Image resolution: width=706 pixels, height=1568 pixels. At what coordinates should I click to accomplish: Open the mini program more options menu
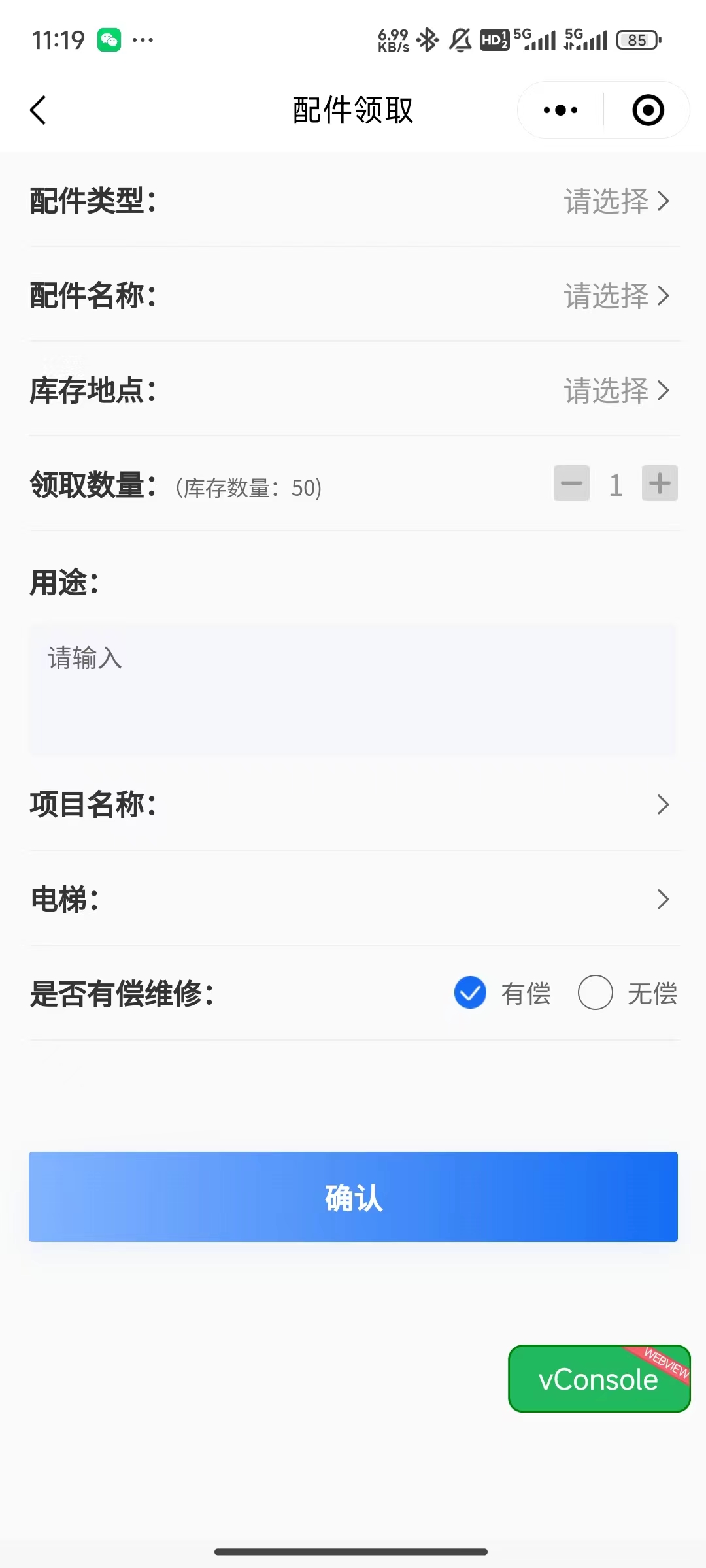(561, 110)
